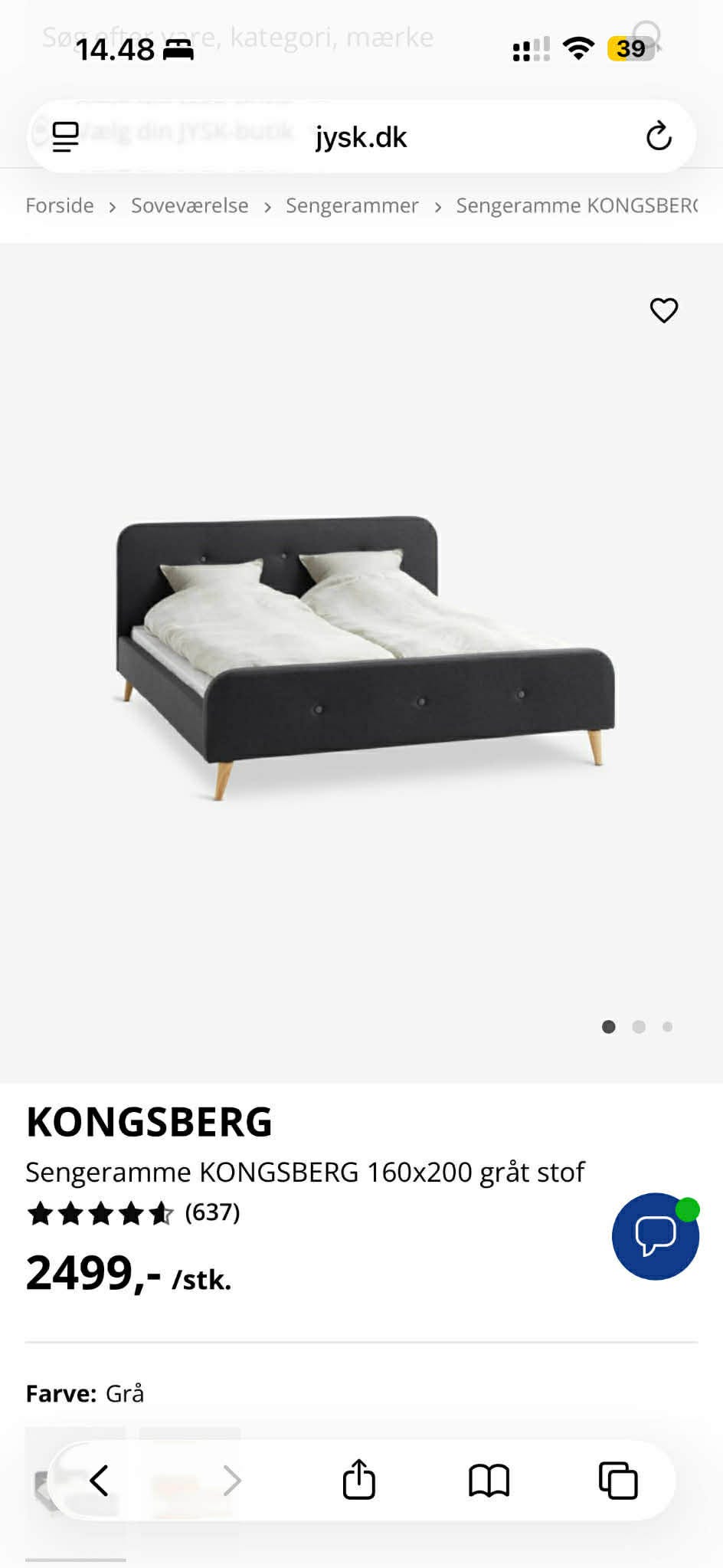Image resolution: width=723 pixels, height=1568 pixels.
Task: Navigate to Sengerammer category
Action: point(352,205)
